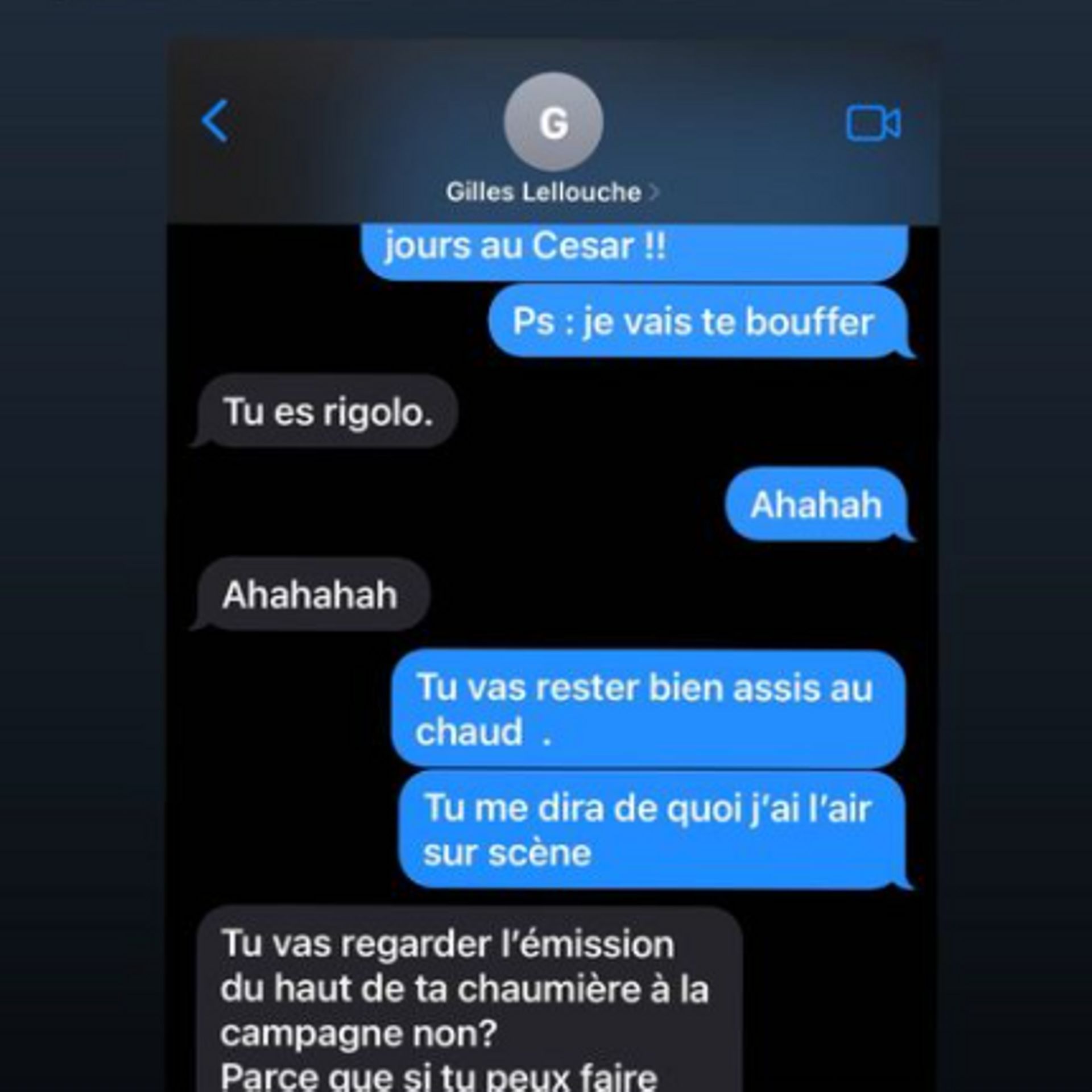Start a video call with Gilles Lellouche

point(872,122)
